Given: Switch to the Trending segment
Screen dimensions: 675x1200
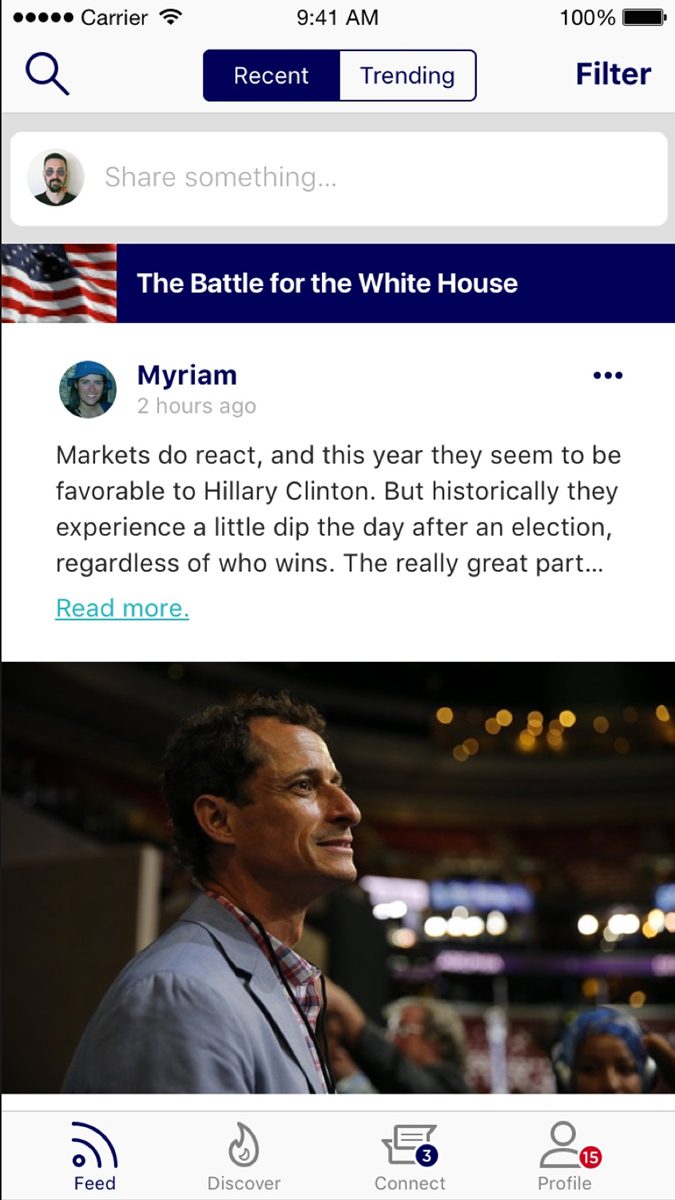Looking at the screenshot, I should coord(408,76).
